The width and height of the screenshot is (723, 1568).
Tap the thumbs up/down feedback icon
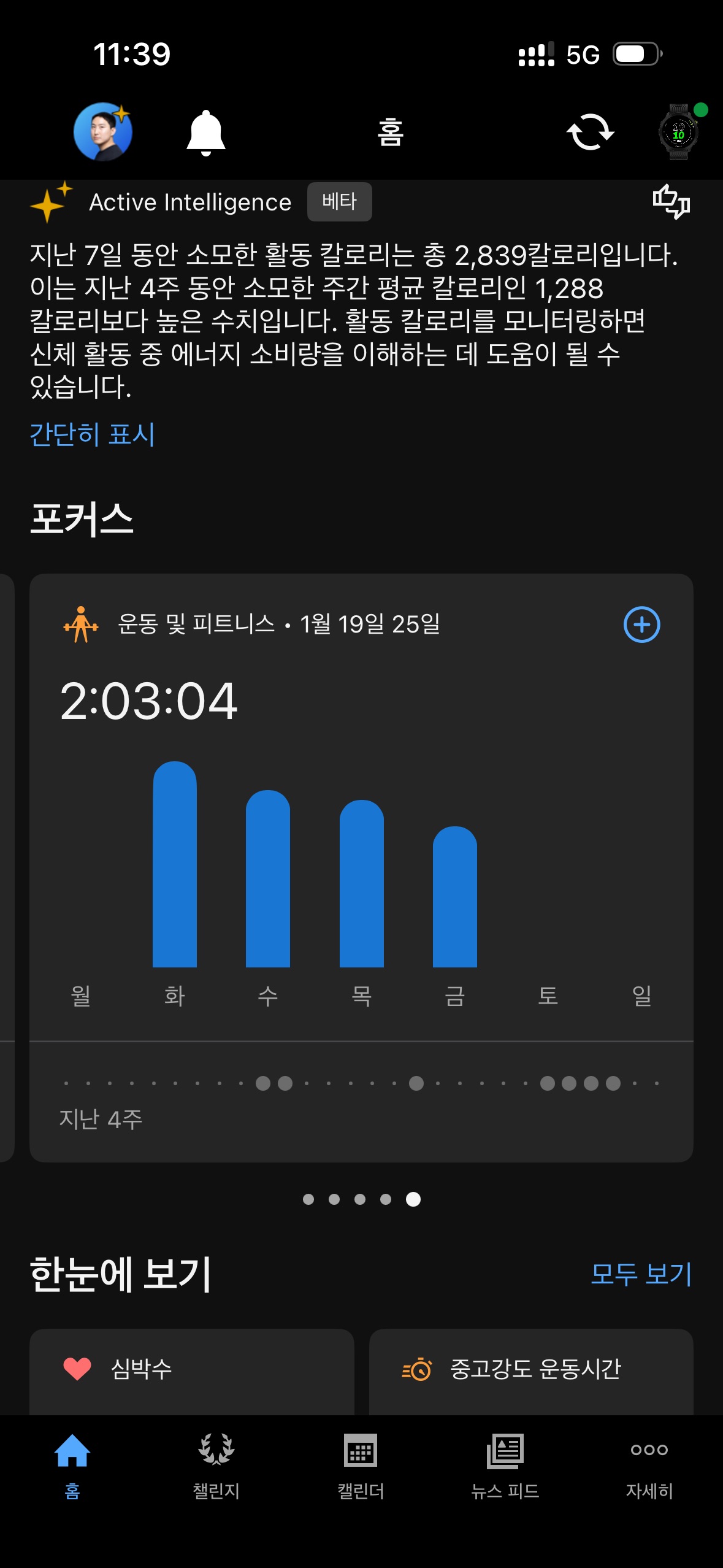pyautogui.click(x=671, y=202)
